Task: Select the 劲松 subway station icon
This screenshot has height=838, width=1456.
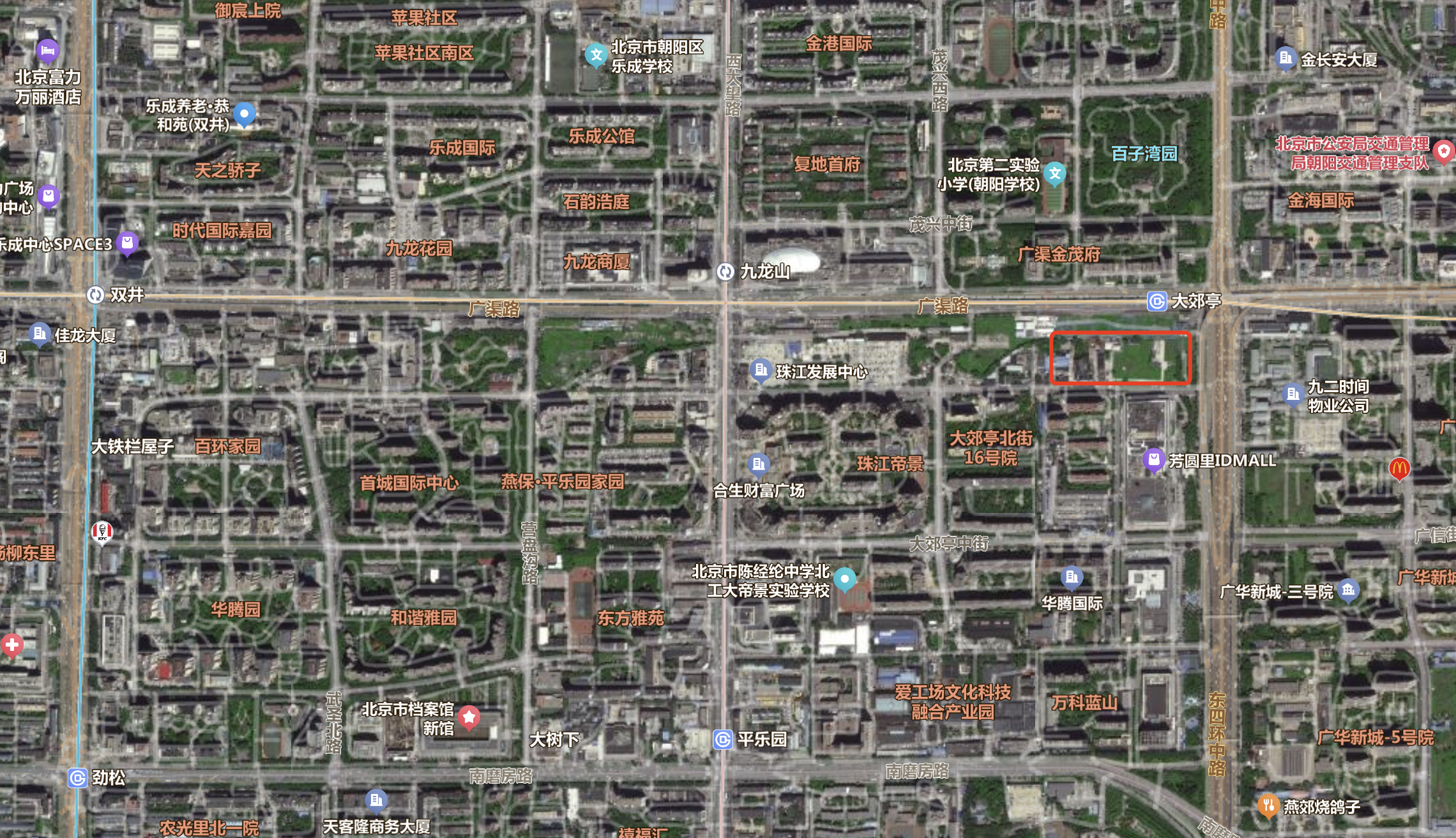Action: [77, 778]
